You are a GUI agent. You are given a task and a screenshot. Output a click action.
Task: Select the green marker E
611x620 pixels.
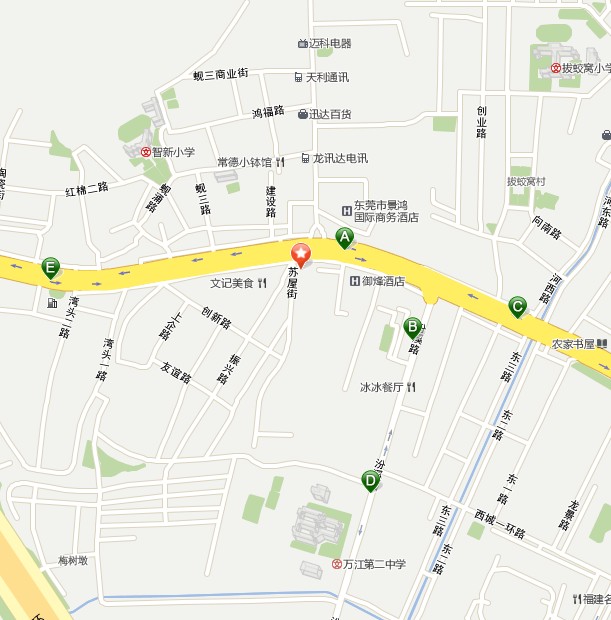pos(51,267)
